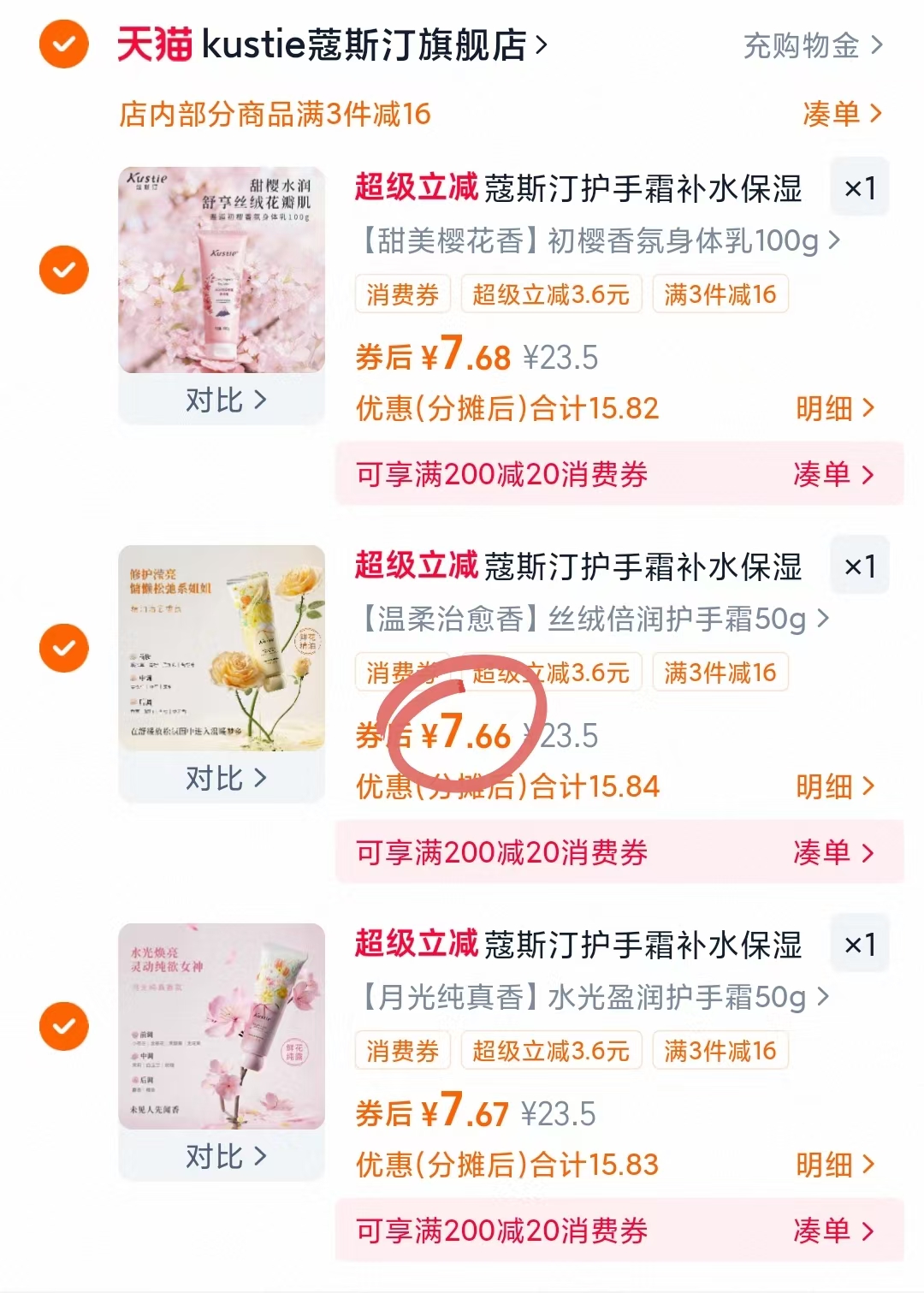View 明细 details for the cherry blossom body lotion
Viewport: 924px width, 1293px height.
point(834,408)
